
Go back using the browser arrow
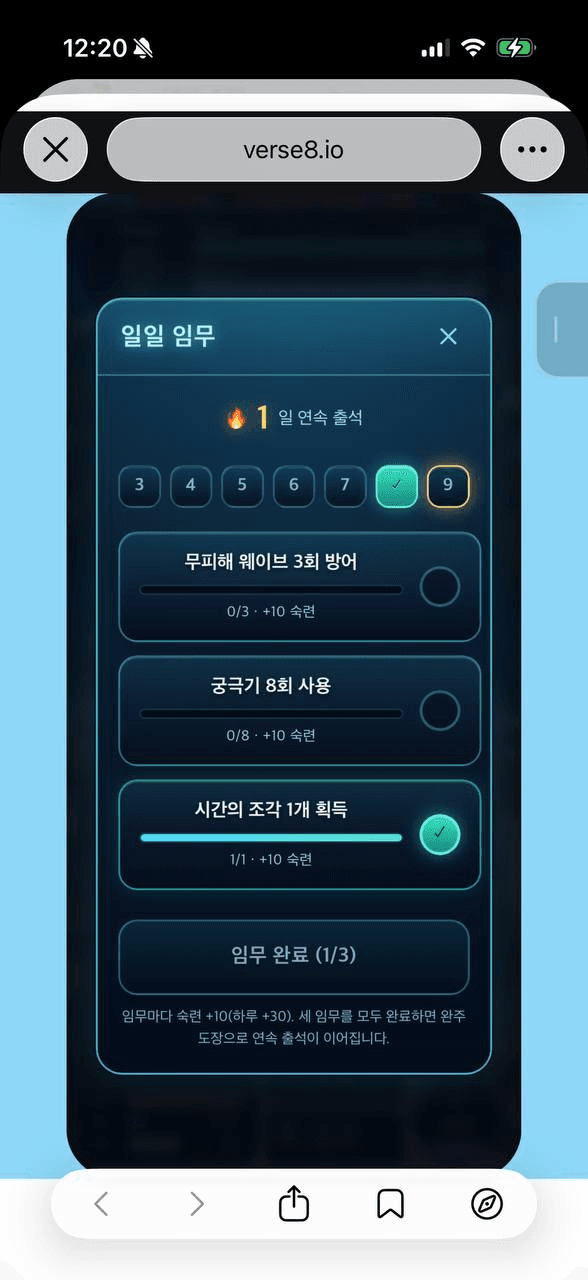point(100,1204)
